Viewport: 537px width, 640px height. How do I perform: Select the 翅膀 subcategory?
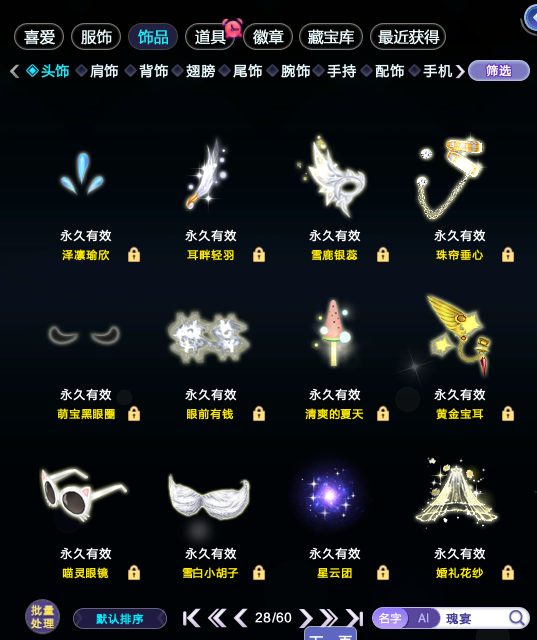click(x=200, y=71)
